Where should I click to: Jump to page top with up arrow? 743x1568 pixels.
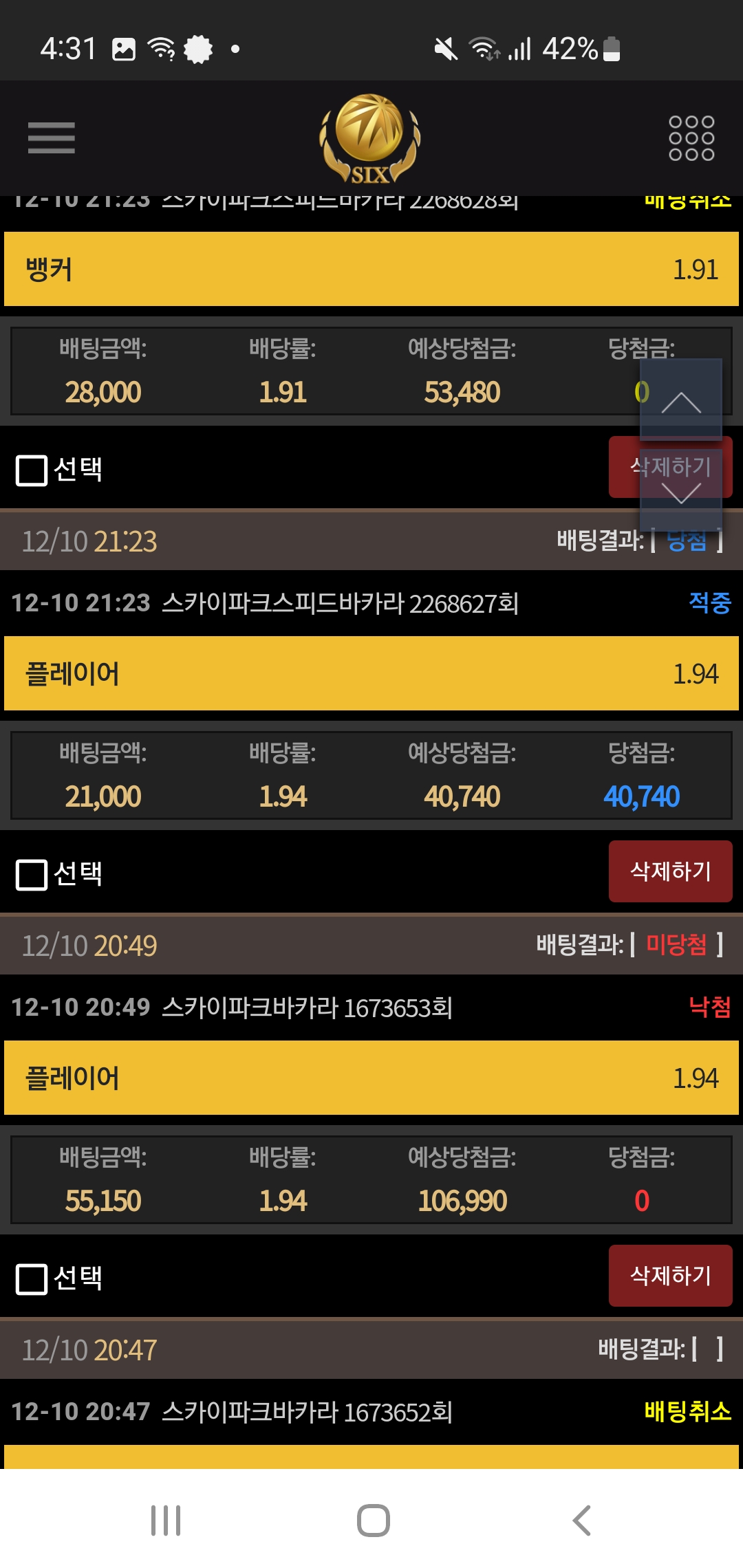click(x=680, y=400)
